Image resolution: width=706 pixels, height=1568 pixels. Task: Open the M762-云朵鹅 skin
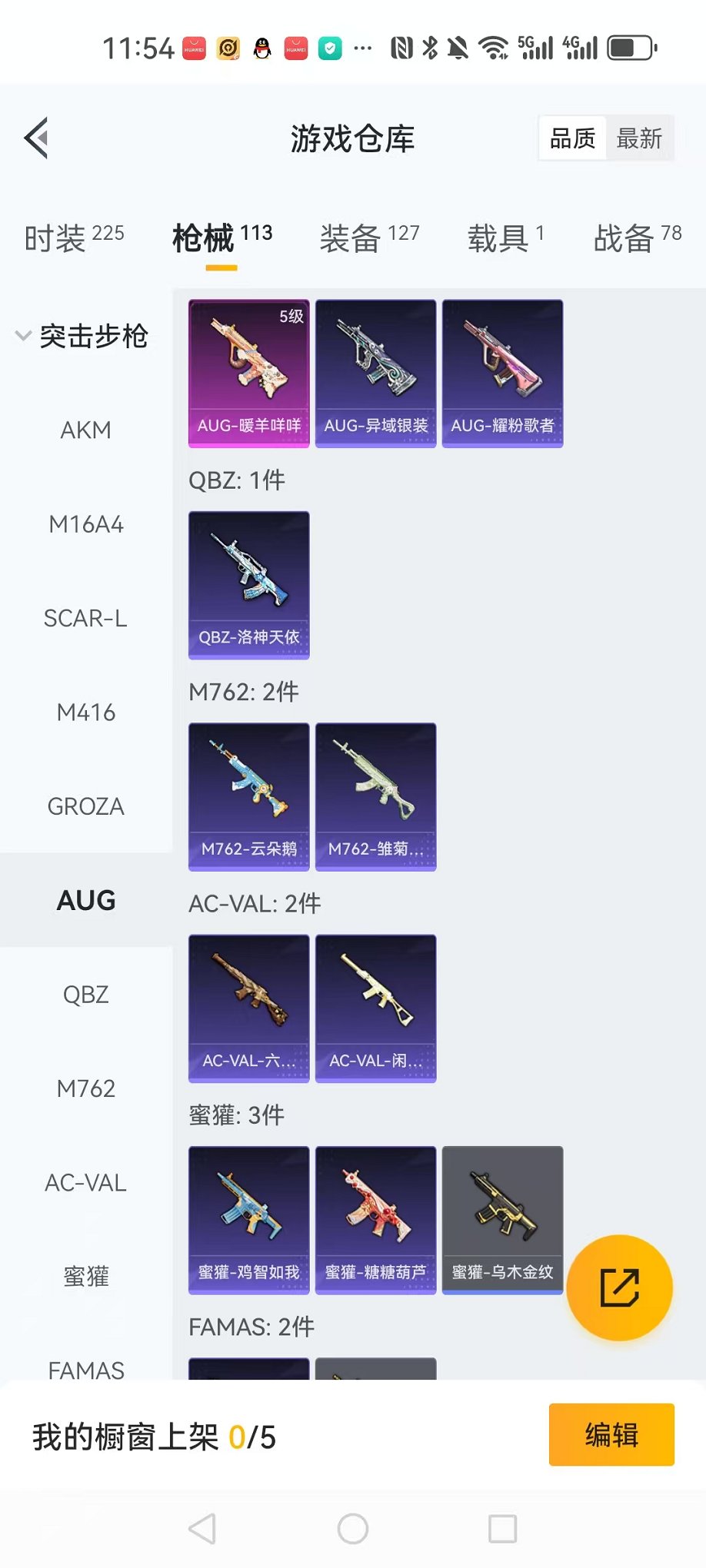click(x=248, y=796)
